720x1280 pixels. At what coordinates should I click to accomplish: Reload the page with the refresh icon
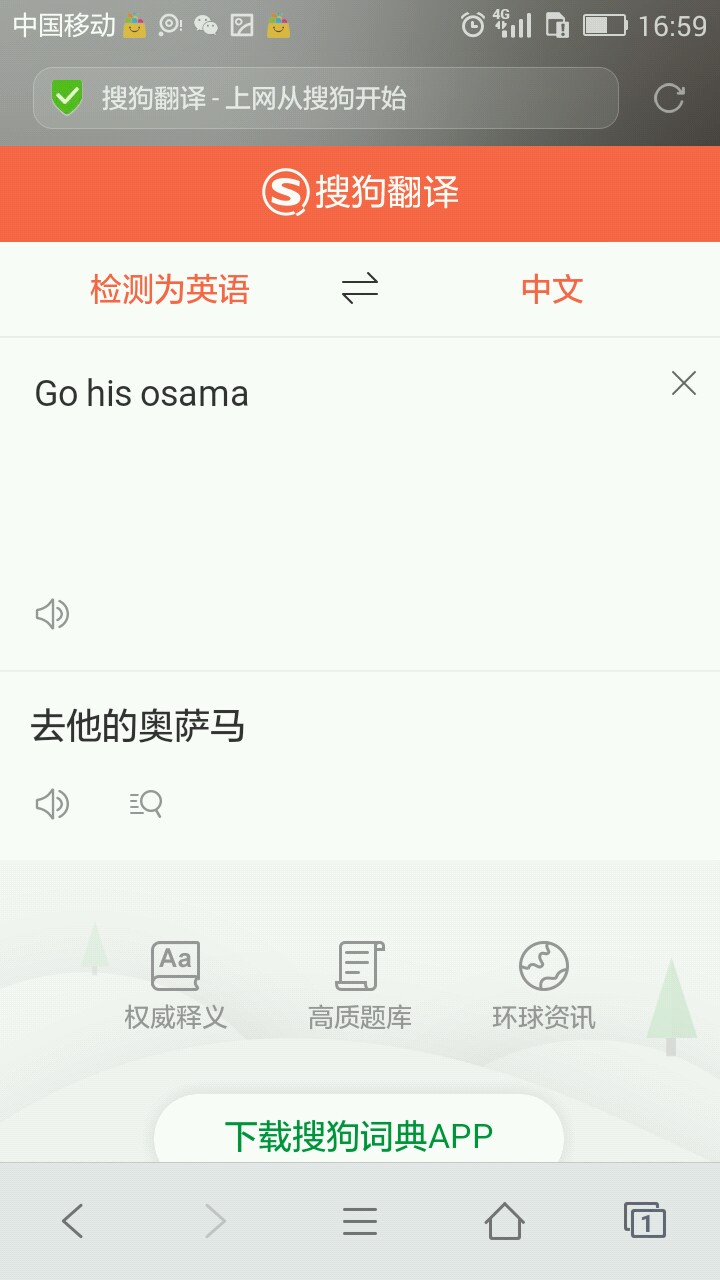click(668, 98)
